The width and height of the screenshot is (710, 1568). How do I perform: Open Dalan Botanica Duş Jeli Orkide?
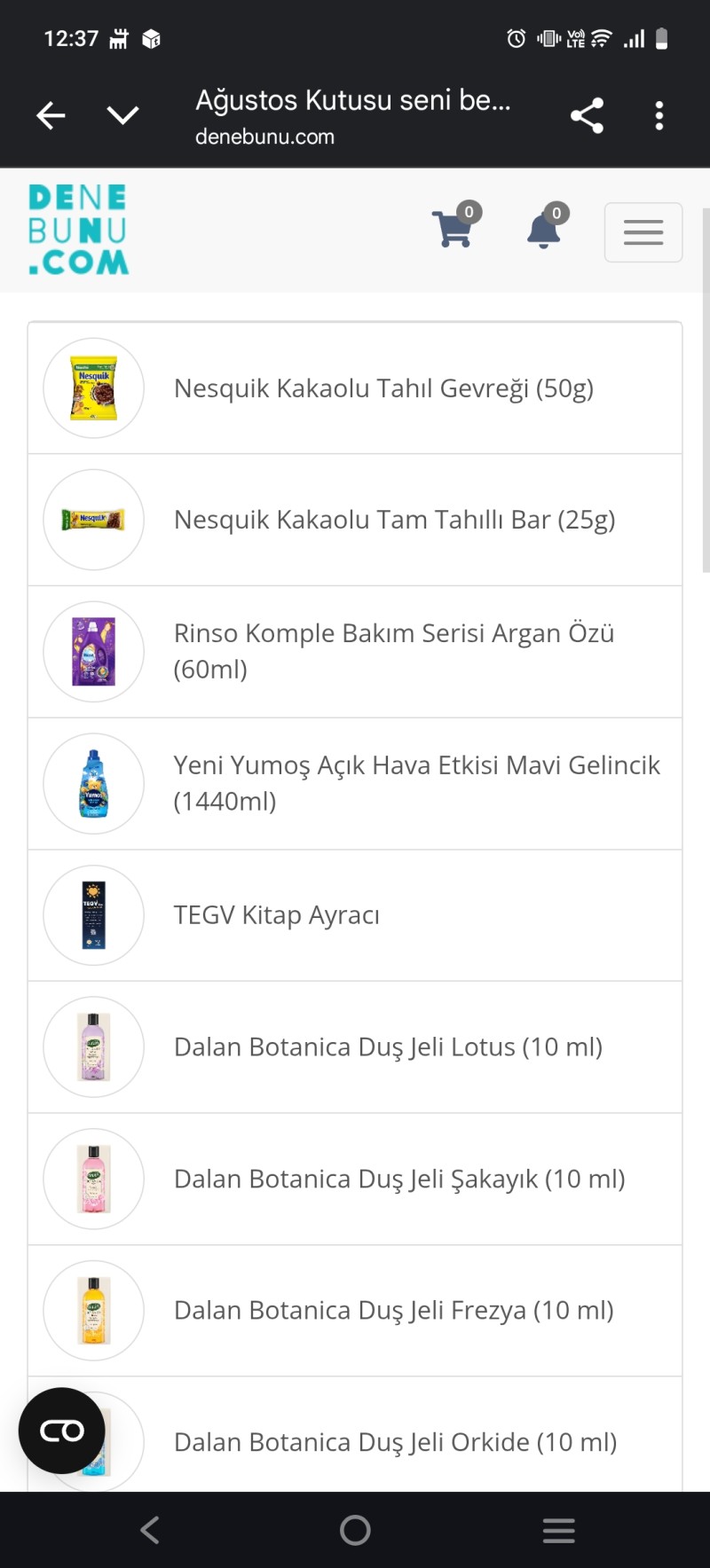395,1442
